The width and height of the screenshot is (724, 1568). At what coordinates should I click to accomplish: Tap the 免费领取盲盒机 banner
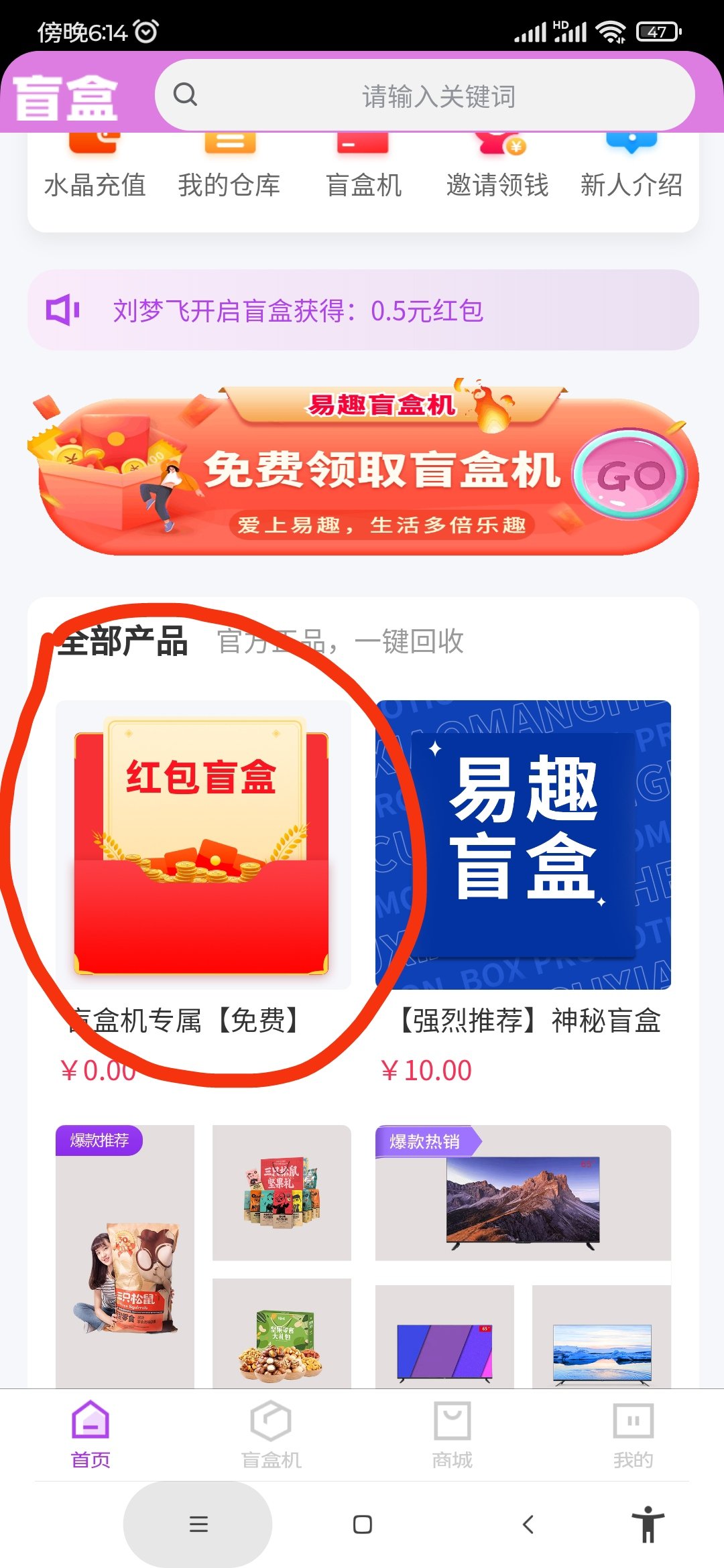(x=363, y=472)
